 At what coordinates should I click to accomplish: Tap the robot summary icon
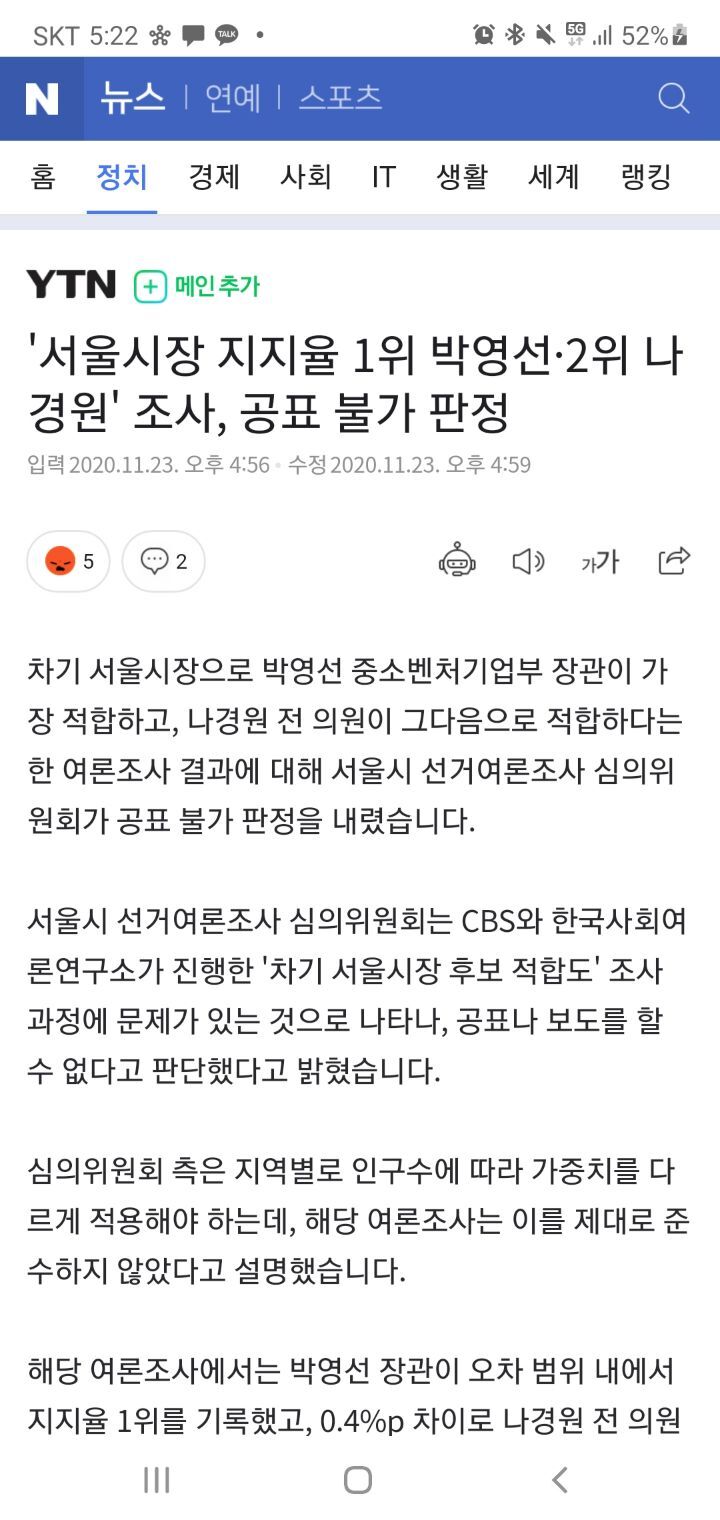tap(457, 561)
